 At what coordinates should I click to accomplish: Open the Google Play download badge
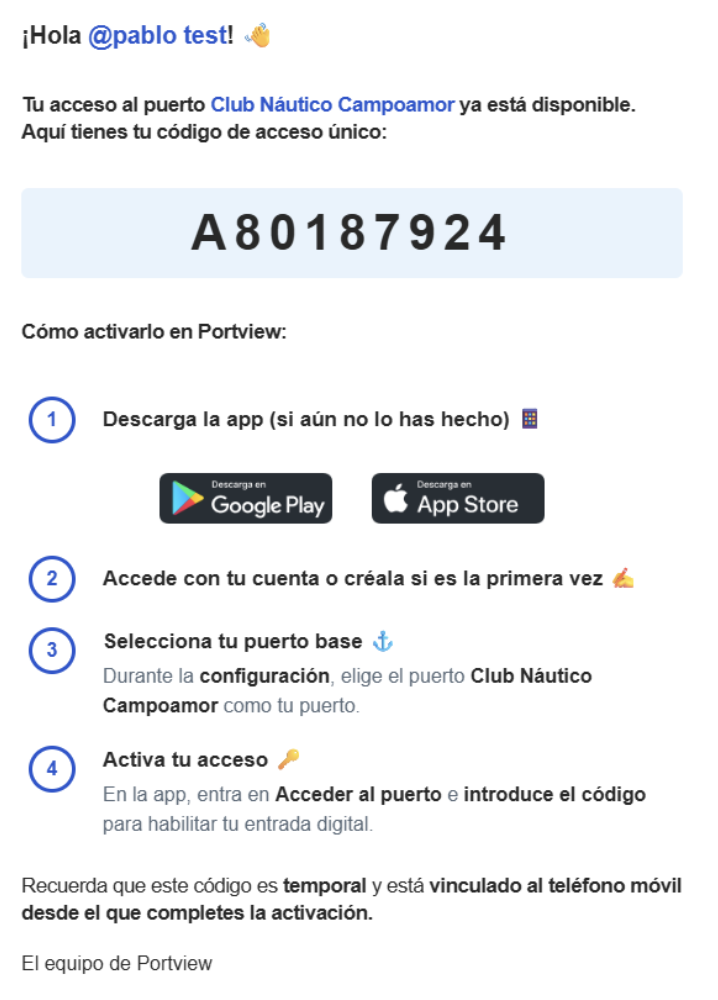click(x=246, y=498)
